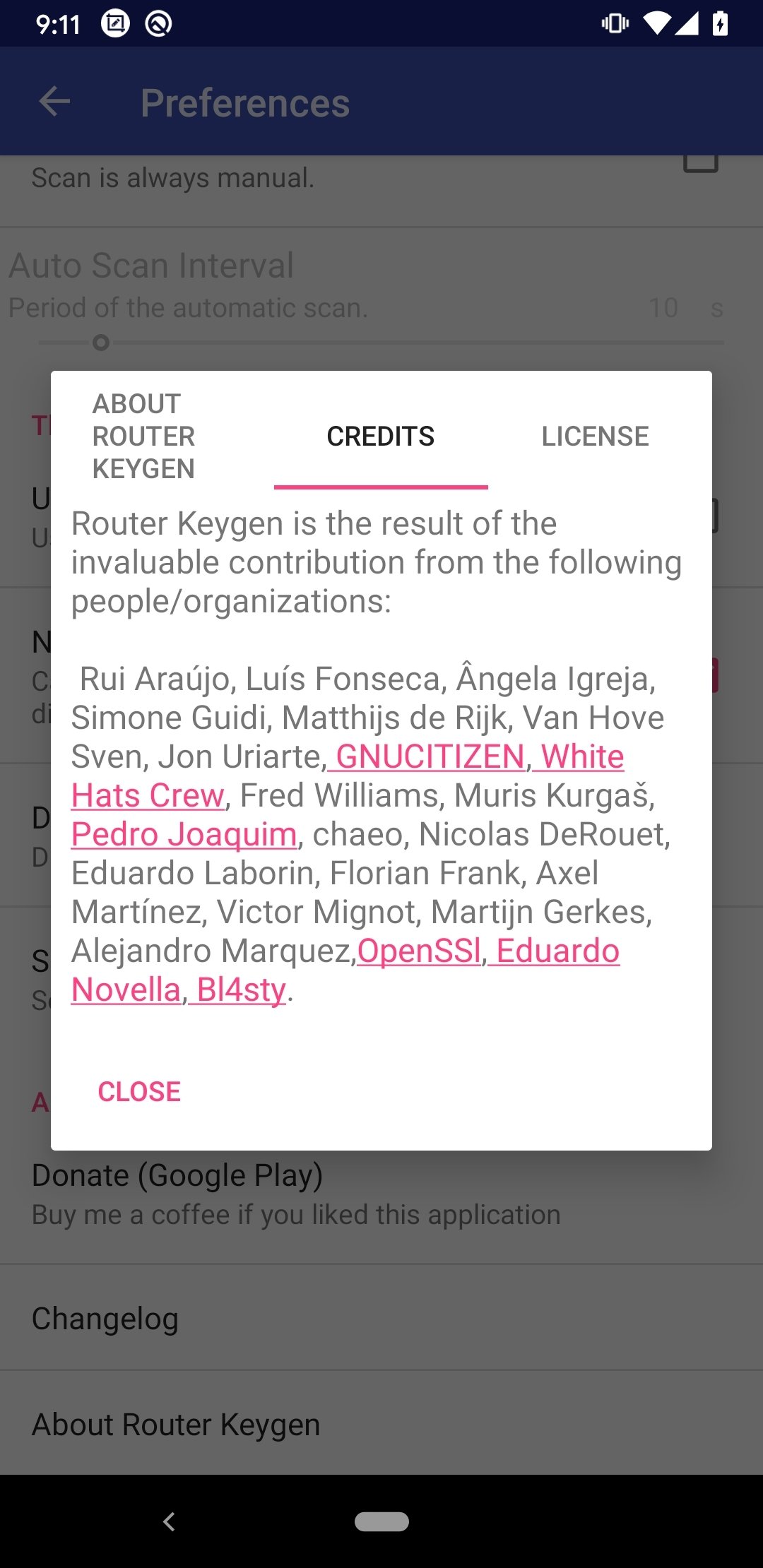Viewport: 763px width, 1568px height.
Task: Close the credits dialog
Action: tap(139, 1092)
